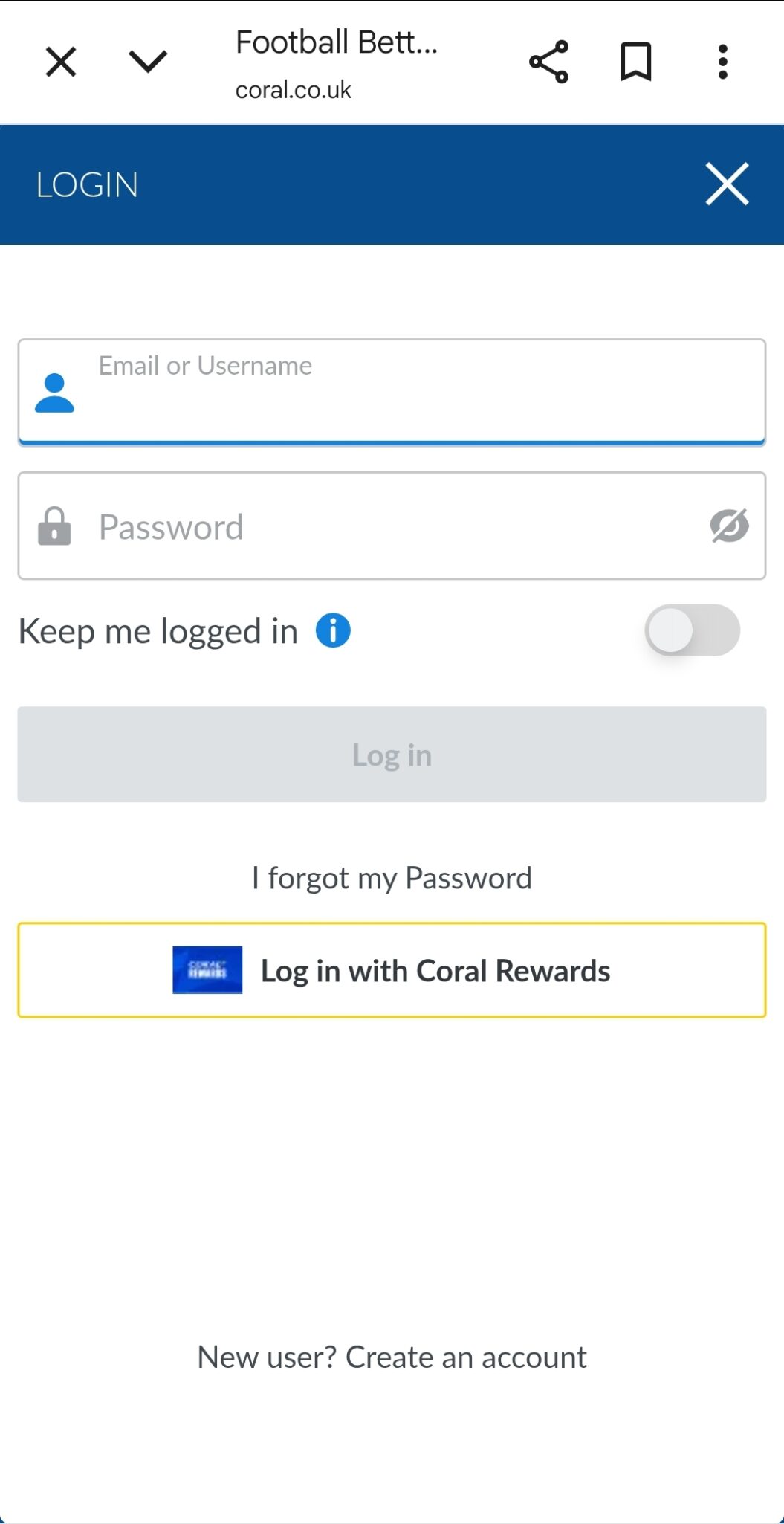Click the Coral Rewards logo
784x1524 pixels.
point(207,969)
